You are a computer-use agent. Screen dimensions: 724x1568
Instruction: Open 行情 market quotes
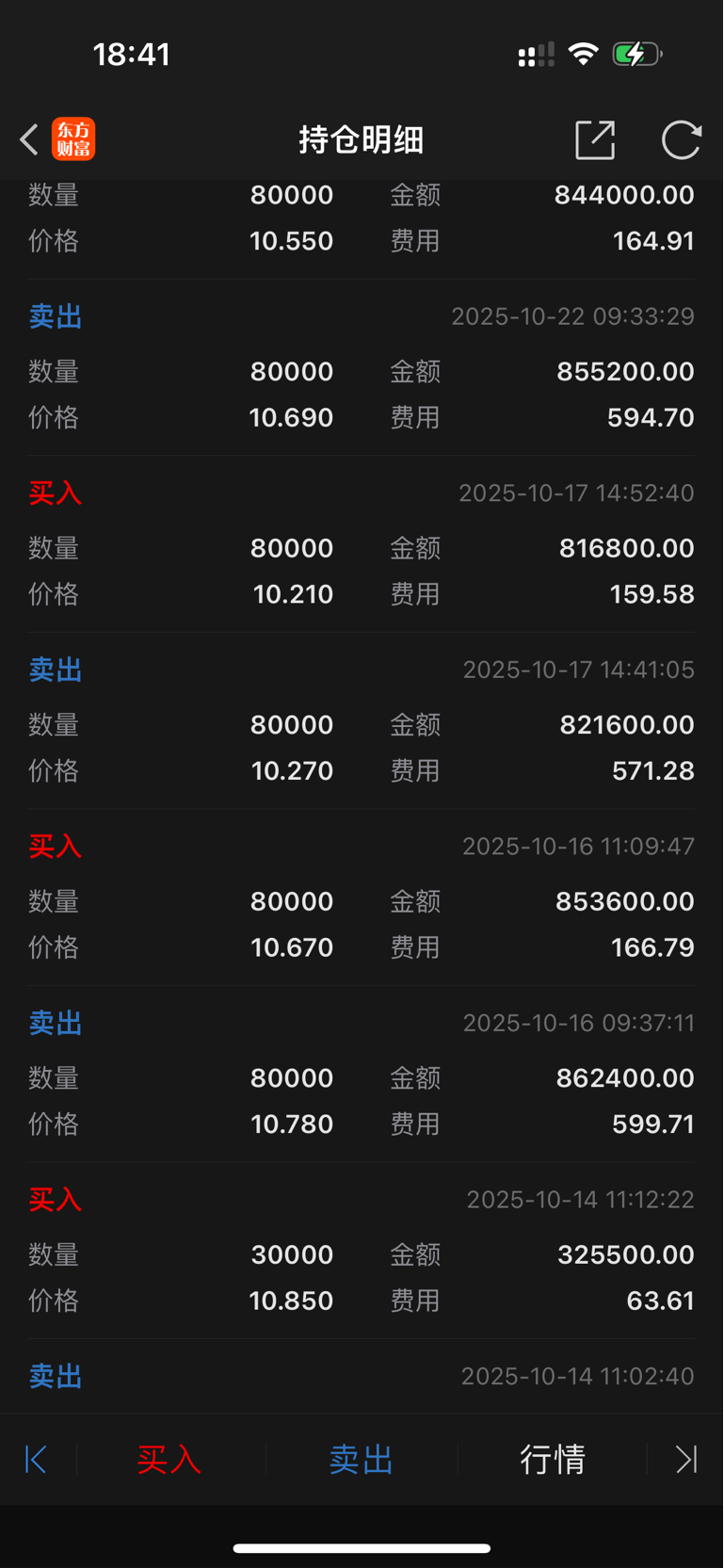[554, 1459]
